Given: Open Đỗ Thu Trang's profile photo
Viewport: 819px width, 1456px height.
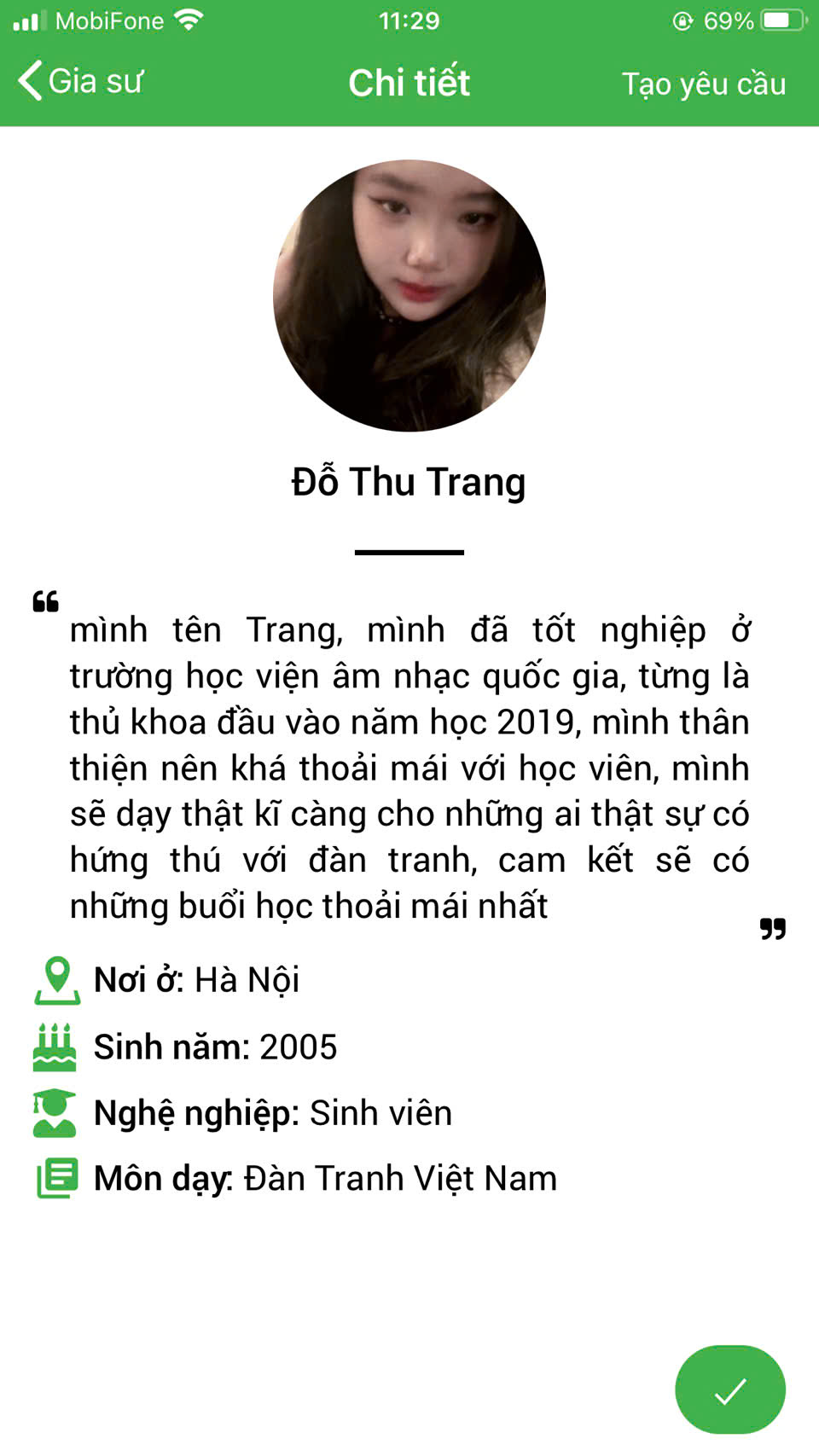Looking at the screenshot, I should click(409, 295).
